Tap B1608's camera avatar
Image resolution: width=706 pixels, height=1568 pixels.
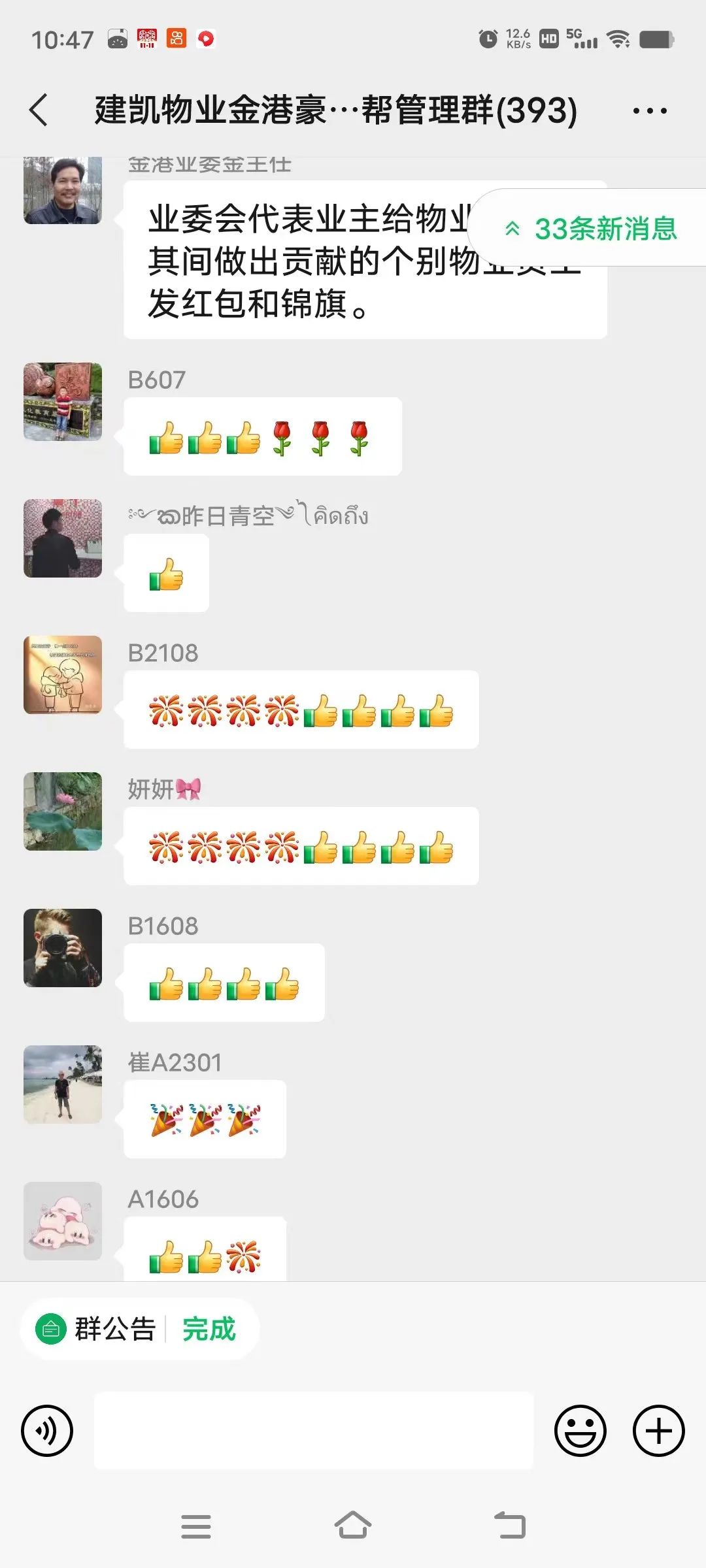pyautogui.click(x=63, y=948)
